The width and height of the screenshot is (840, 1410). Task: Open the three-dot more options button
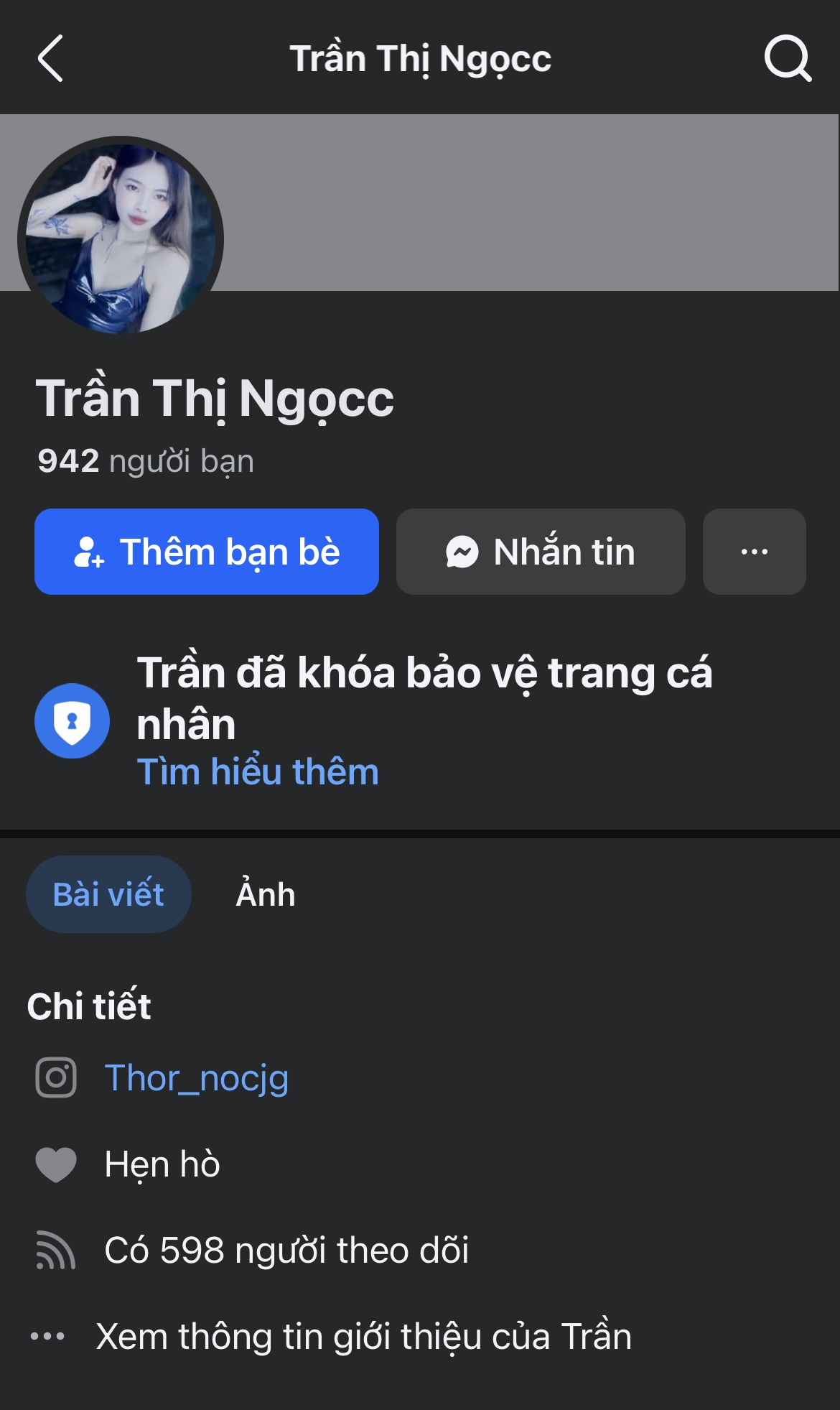755,552
